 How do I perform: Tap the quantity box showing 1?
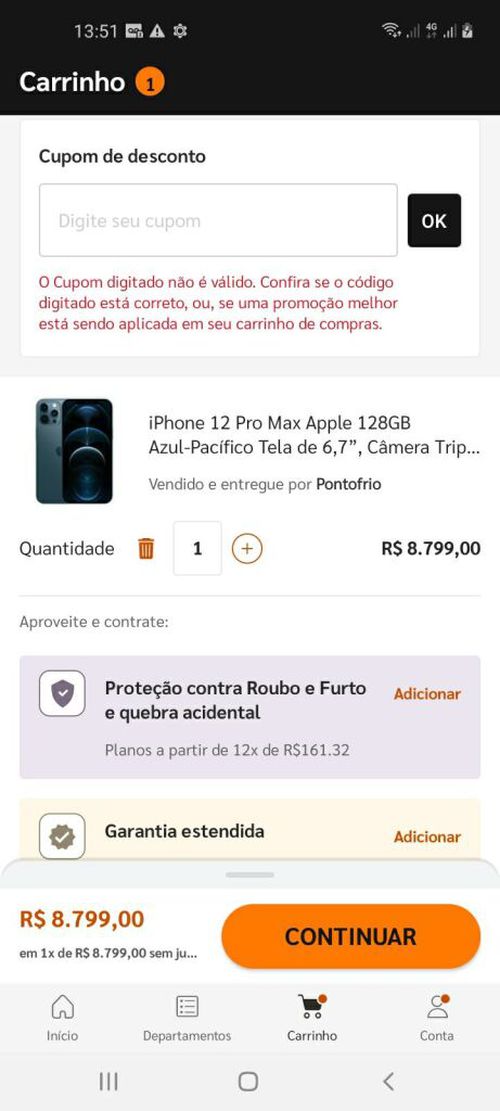coord(198,548)
